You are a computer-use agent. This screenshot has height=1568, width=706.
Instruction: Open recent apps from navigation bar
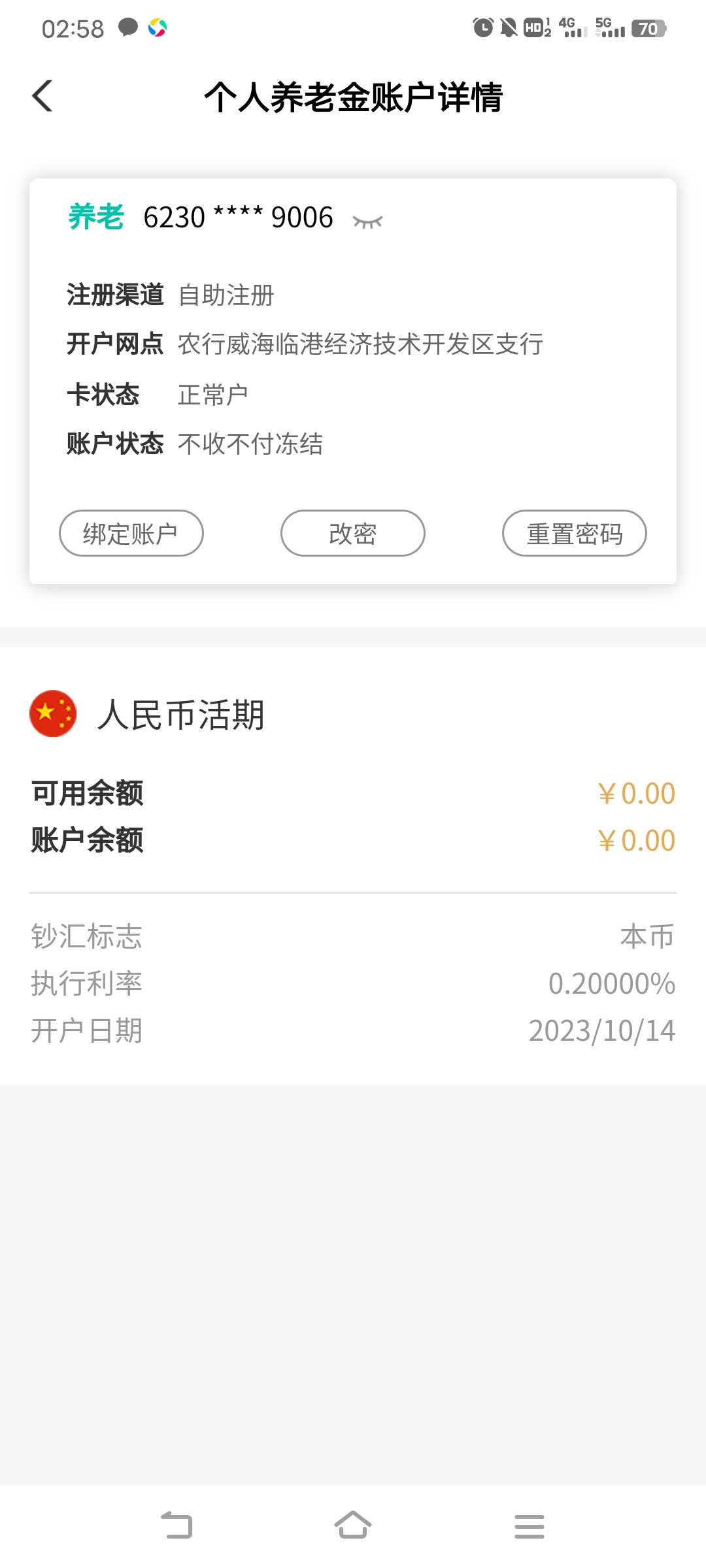point(529,1526)
